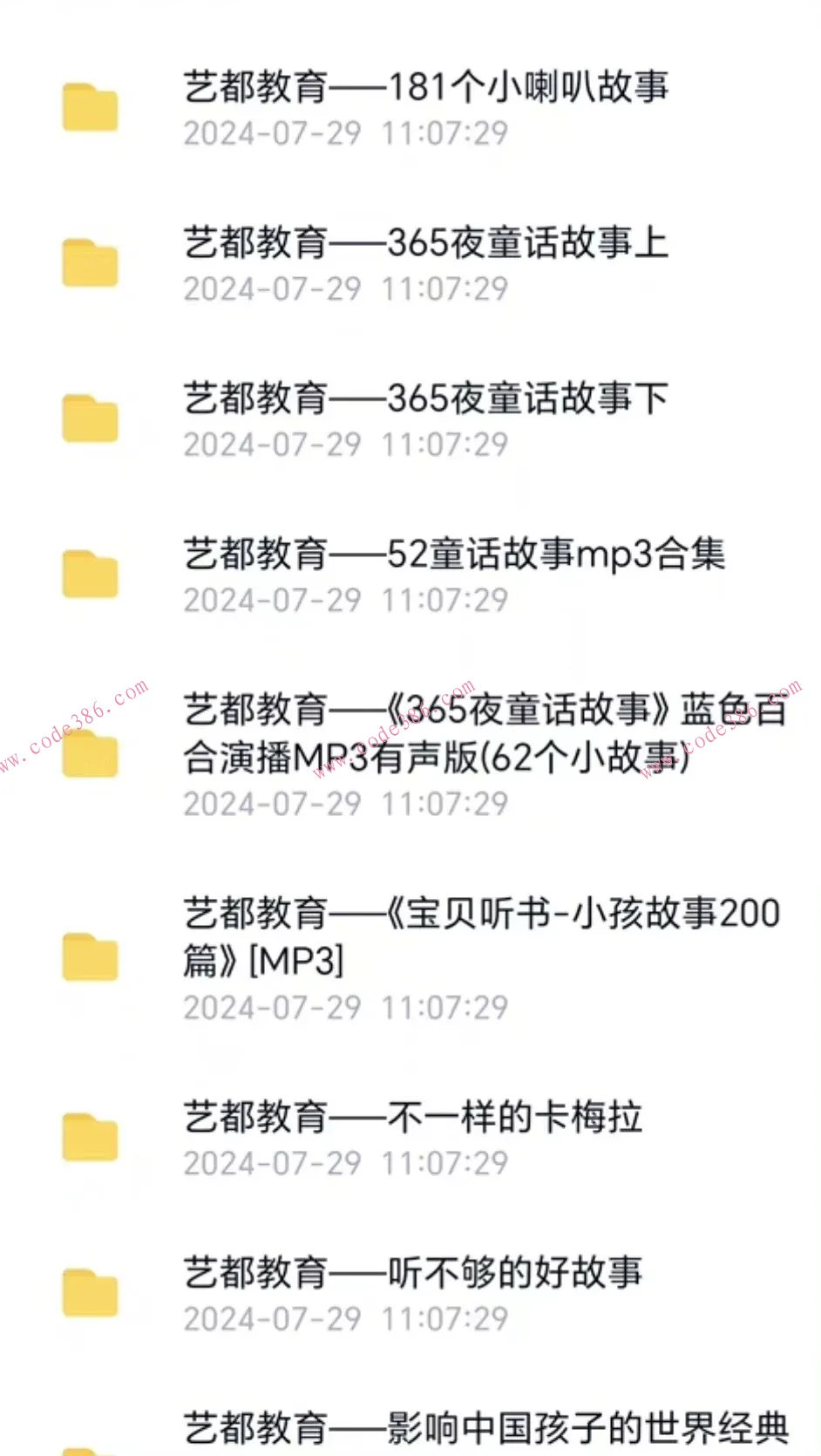Open the 艺都教育——181个小喇叭故事 folder

pos(424,86)
